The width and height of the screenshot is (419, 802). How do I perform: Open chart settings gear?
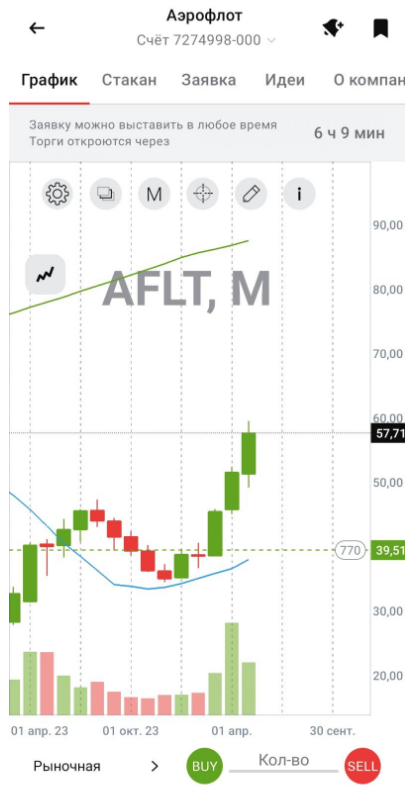(x=57, y=194)
